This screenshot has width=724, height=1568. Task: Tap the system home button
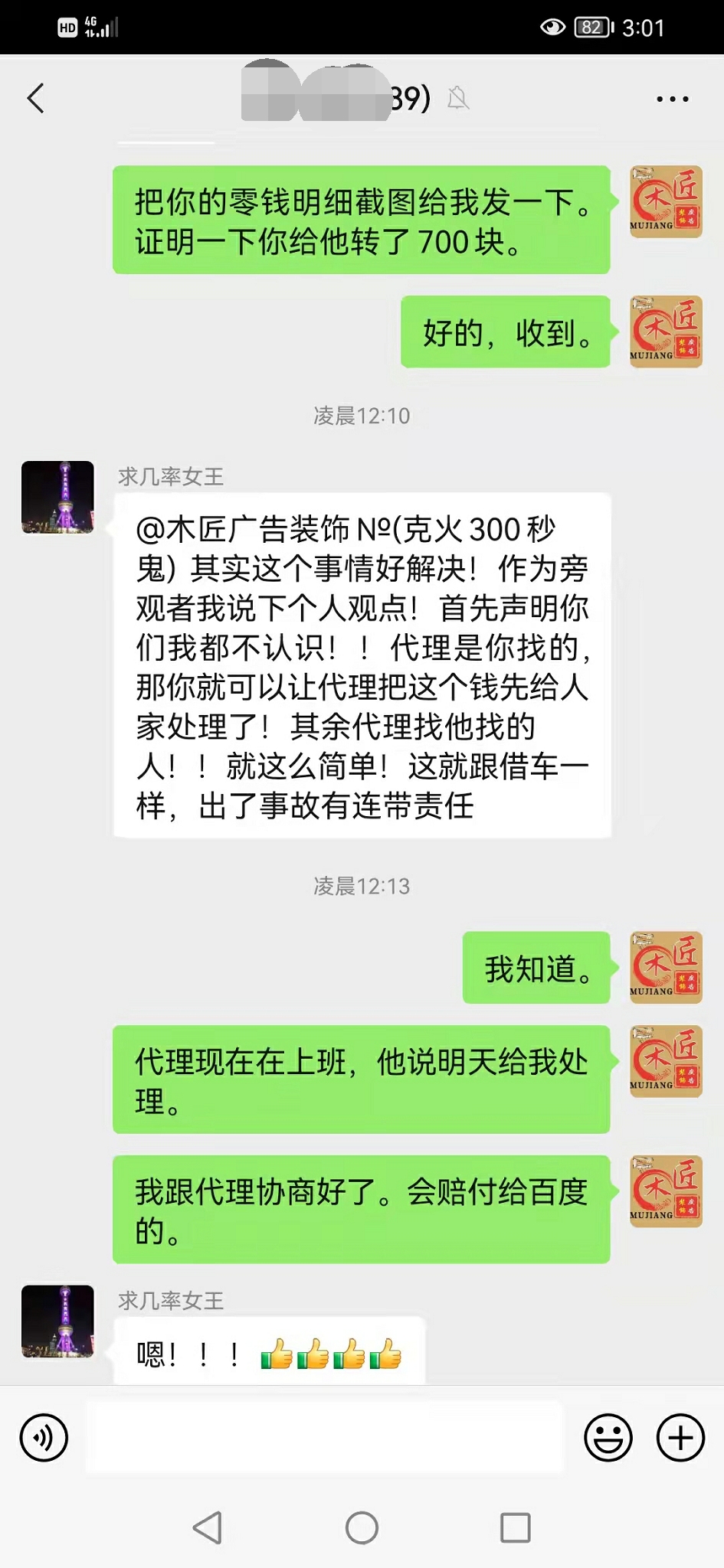click(x=362, y=1527)
